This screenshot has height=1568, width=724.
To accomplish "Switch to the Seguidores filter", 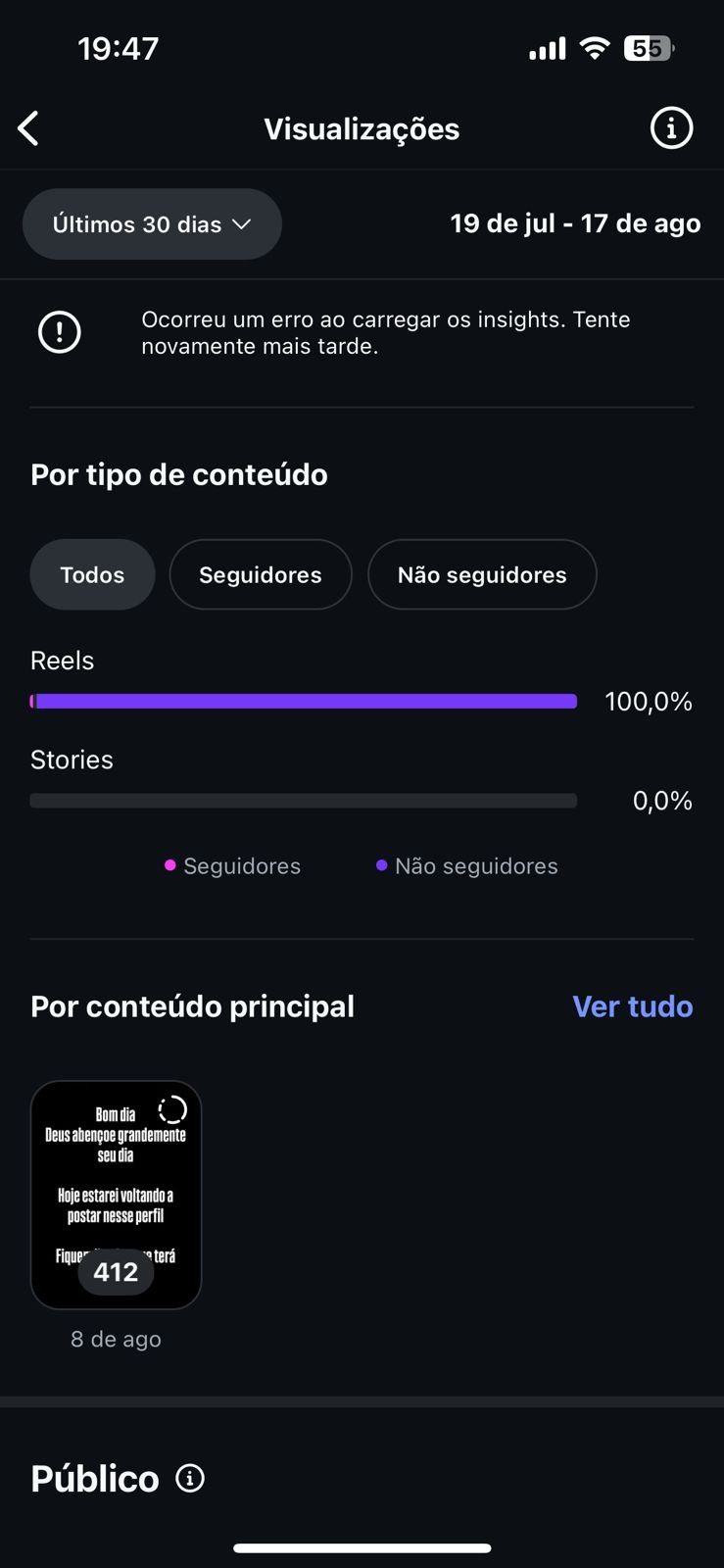I will click(261, 575).
